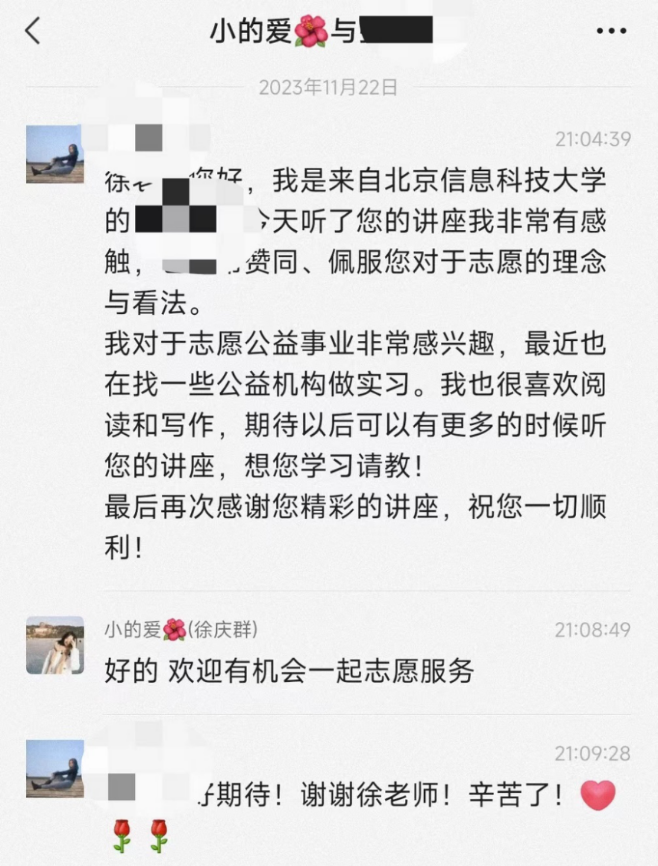Open the three-dot overflow menu

coord(611,31)
